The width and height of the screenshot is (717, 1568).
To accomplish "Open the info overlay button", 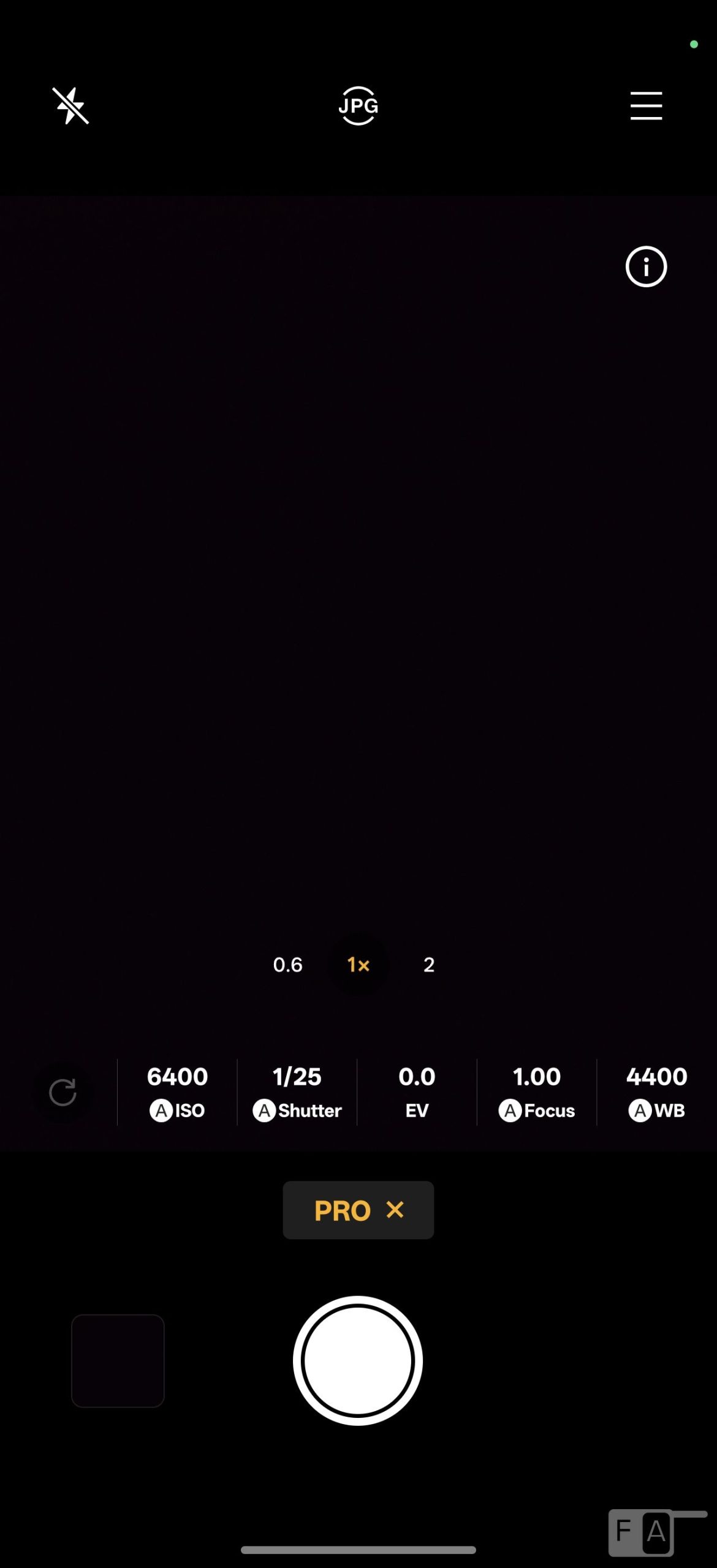I will (x=646, y=267).
